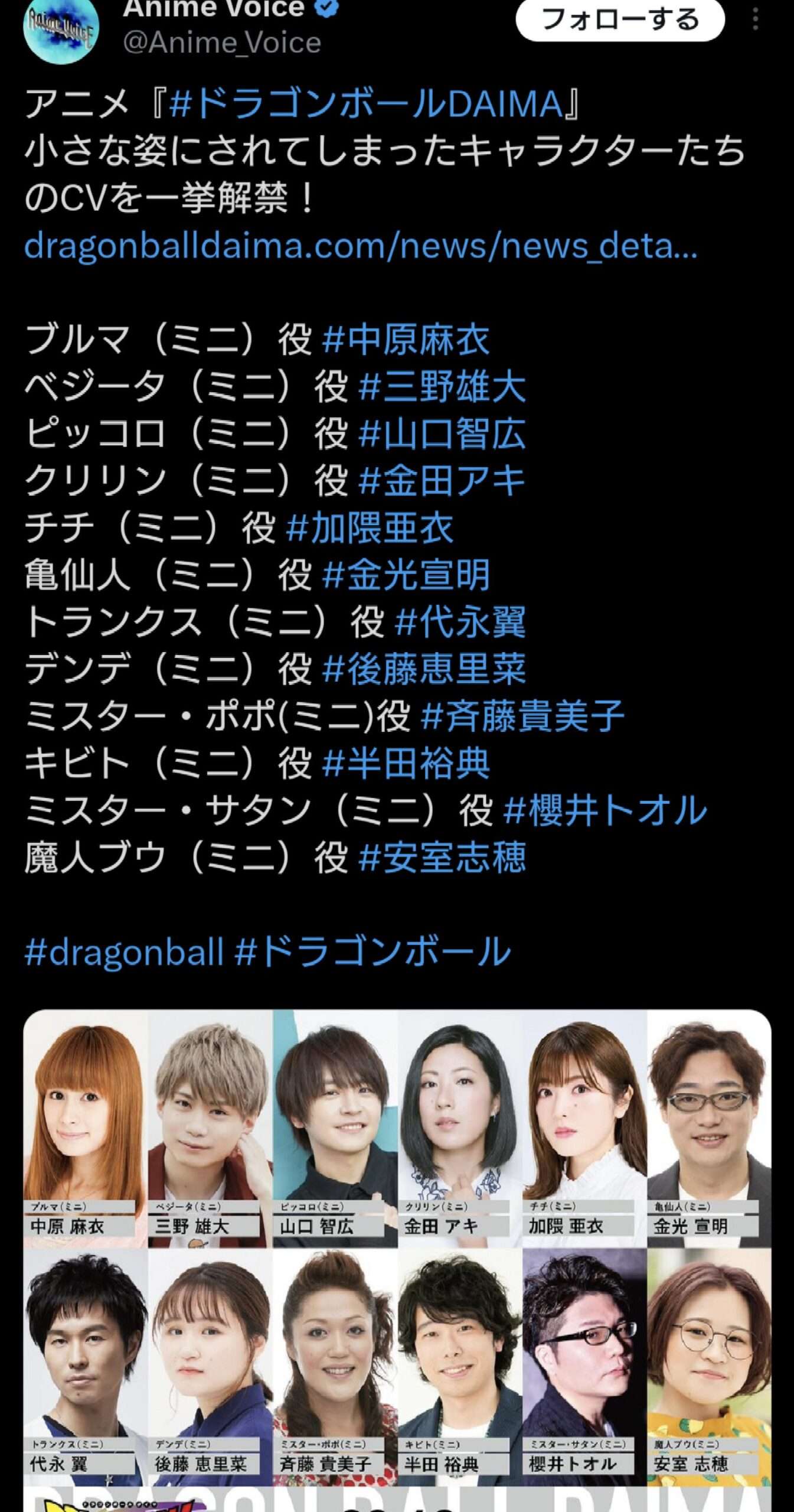Open hashtag #dragonball

click(124, 951)
